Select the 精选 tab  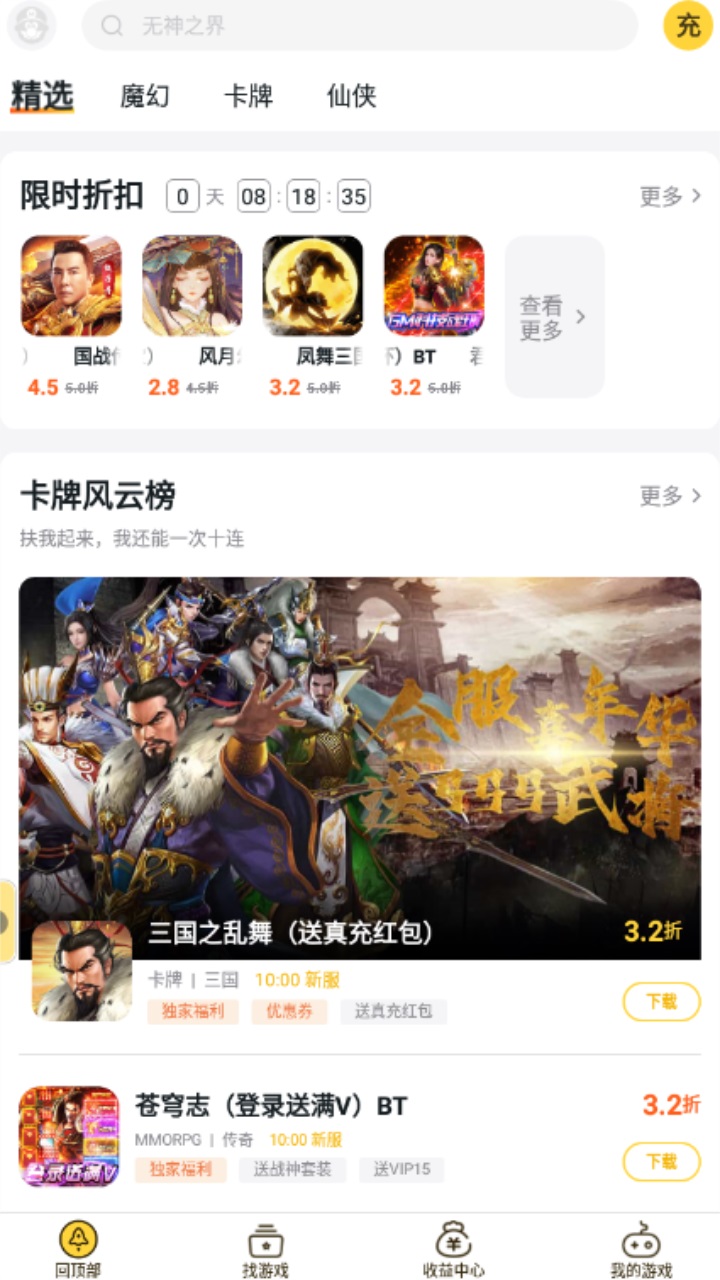point(42,96)
